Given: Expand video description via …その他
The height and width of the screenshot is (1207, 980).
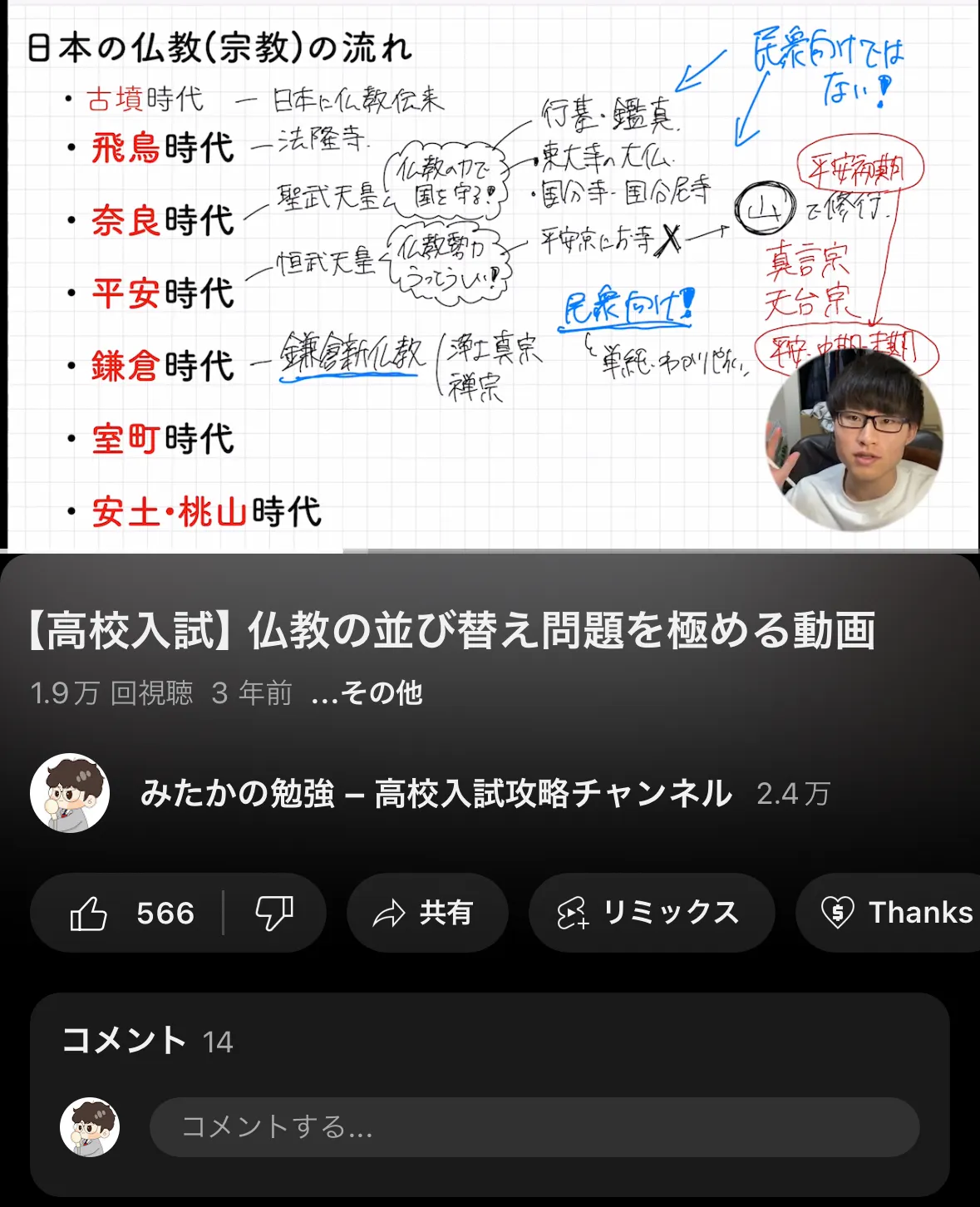Looking at the screenshot, I should click(x=367, y=692).
